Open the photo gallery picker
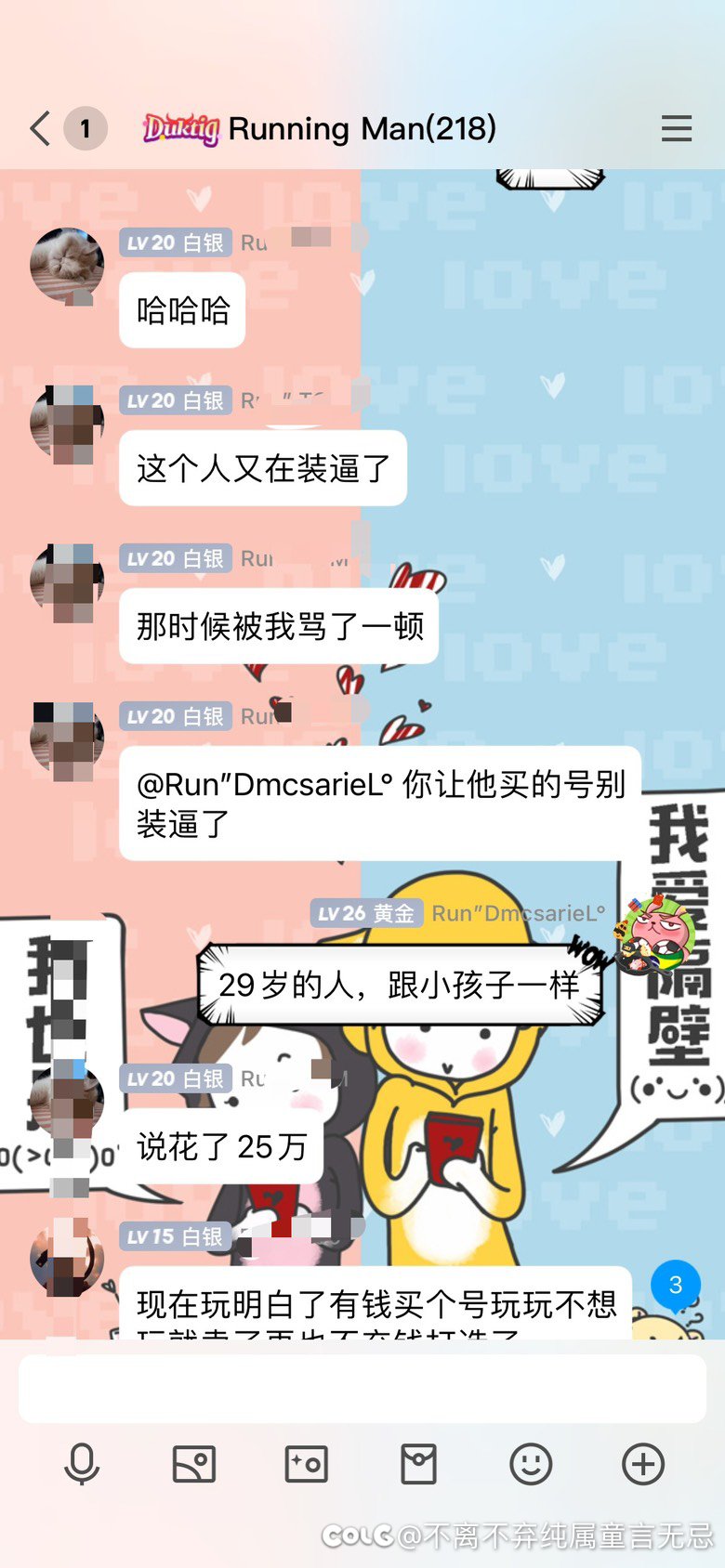This screenshot has width=725, height=1568. (x=194, y=1465)
